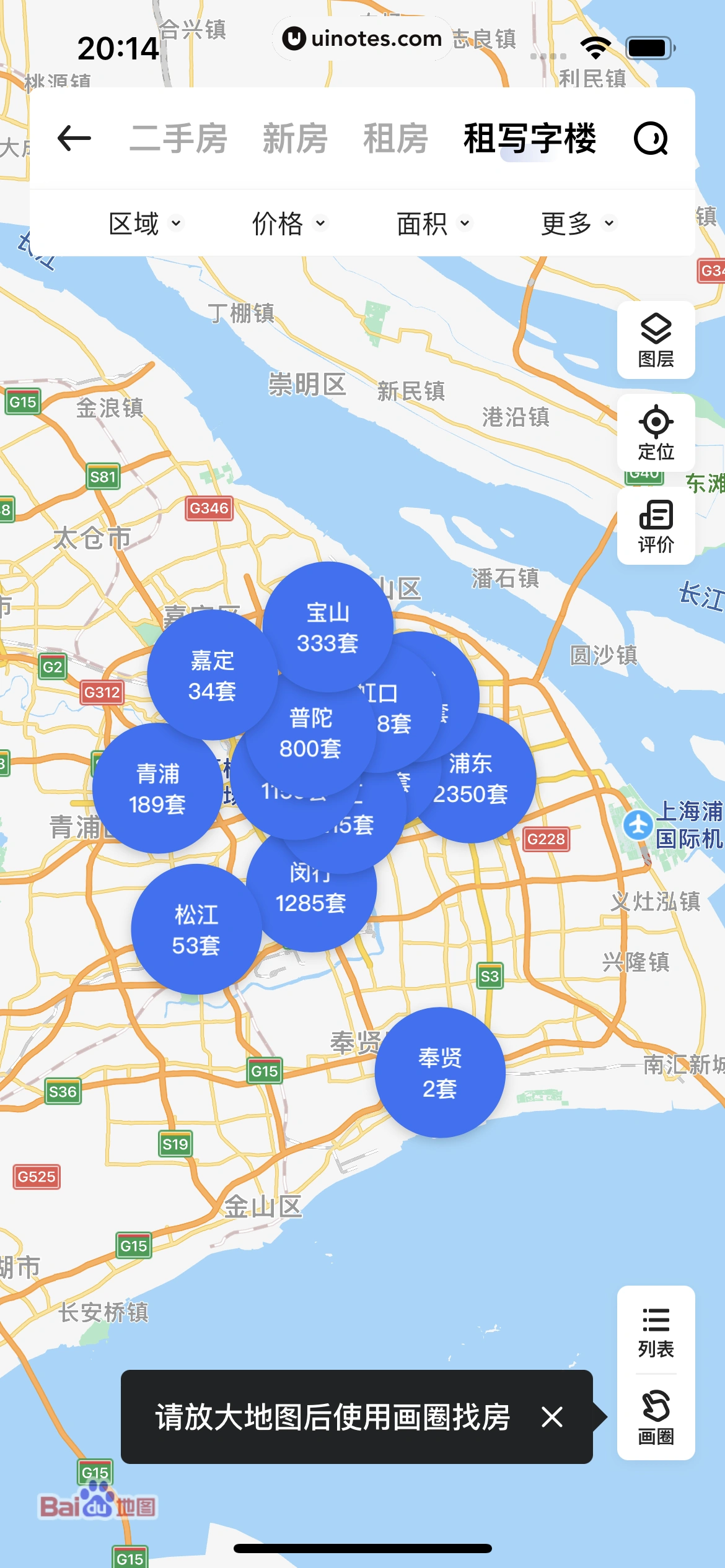The height and width of the screenshot is (1568, 725).
Task: Tap the 定位 locate button
Action: pyautogui.click(x=656, y=433)
